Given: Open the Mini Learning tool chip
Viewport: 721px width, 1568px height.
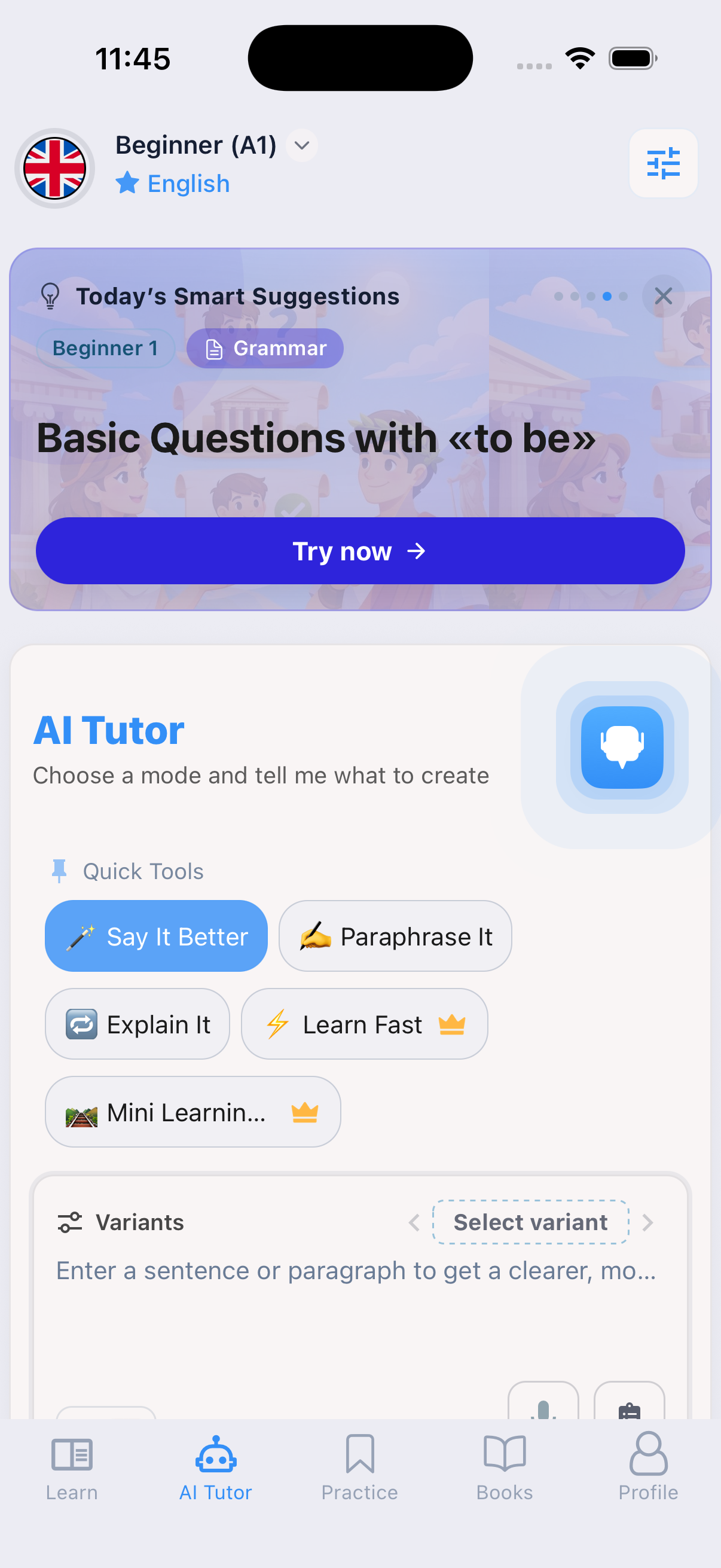Looking at the screenshot, I should tap(193, 1112).
